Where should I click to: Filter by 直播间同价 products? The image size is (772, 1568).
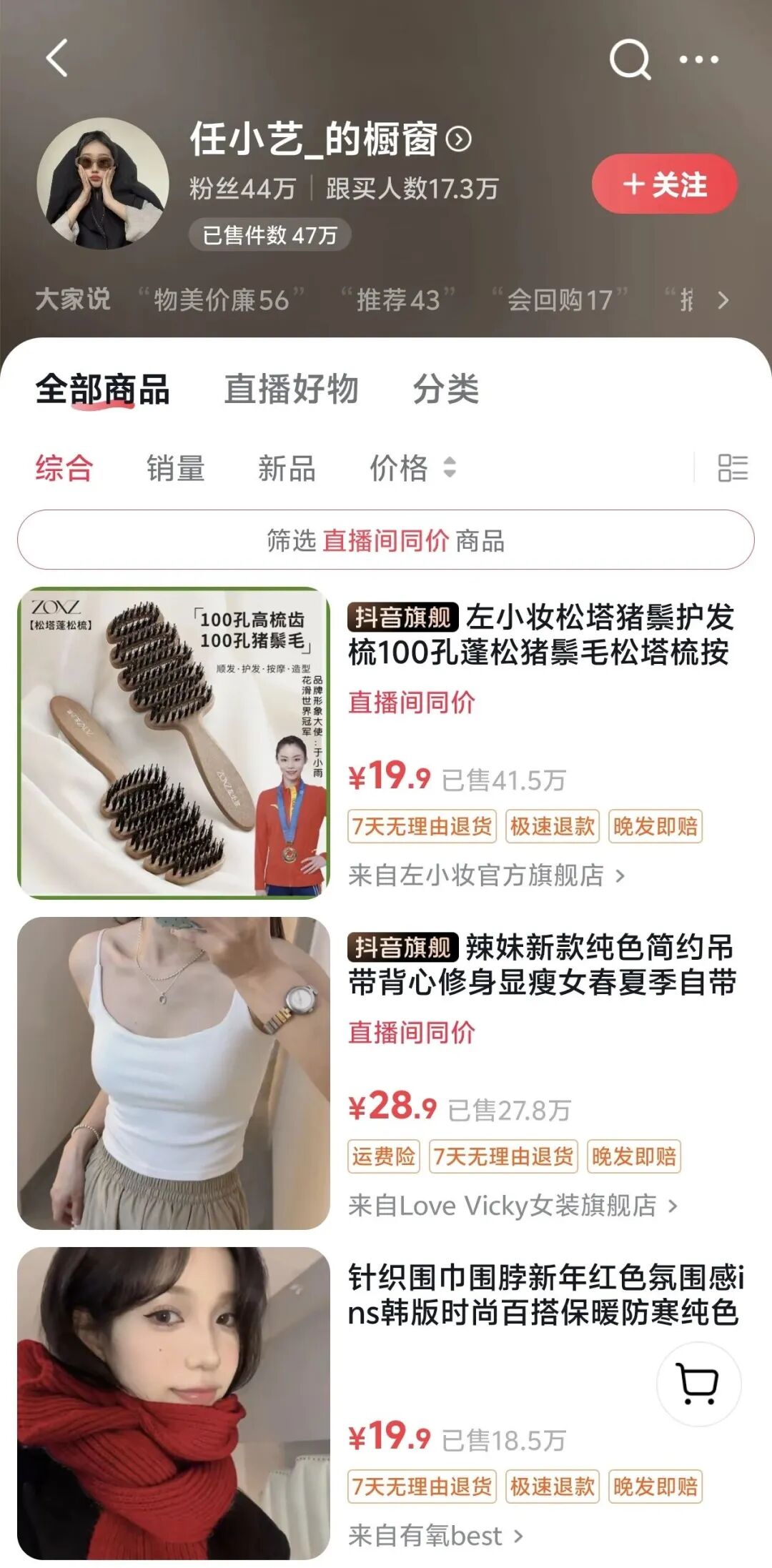pos(386,540)
